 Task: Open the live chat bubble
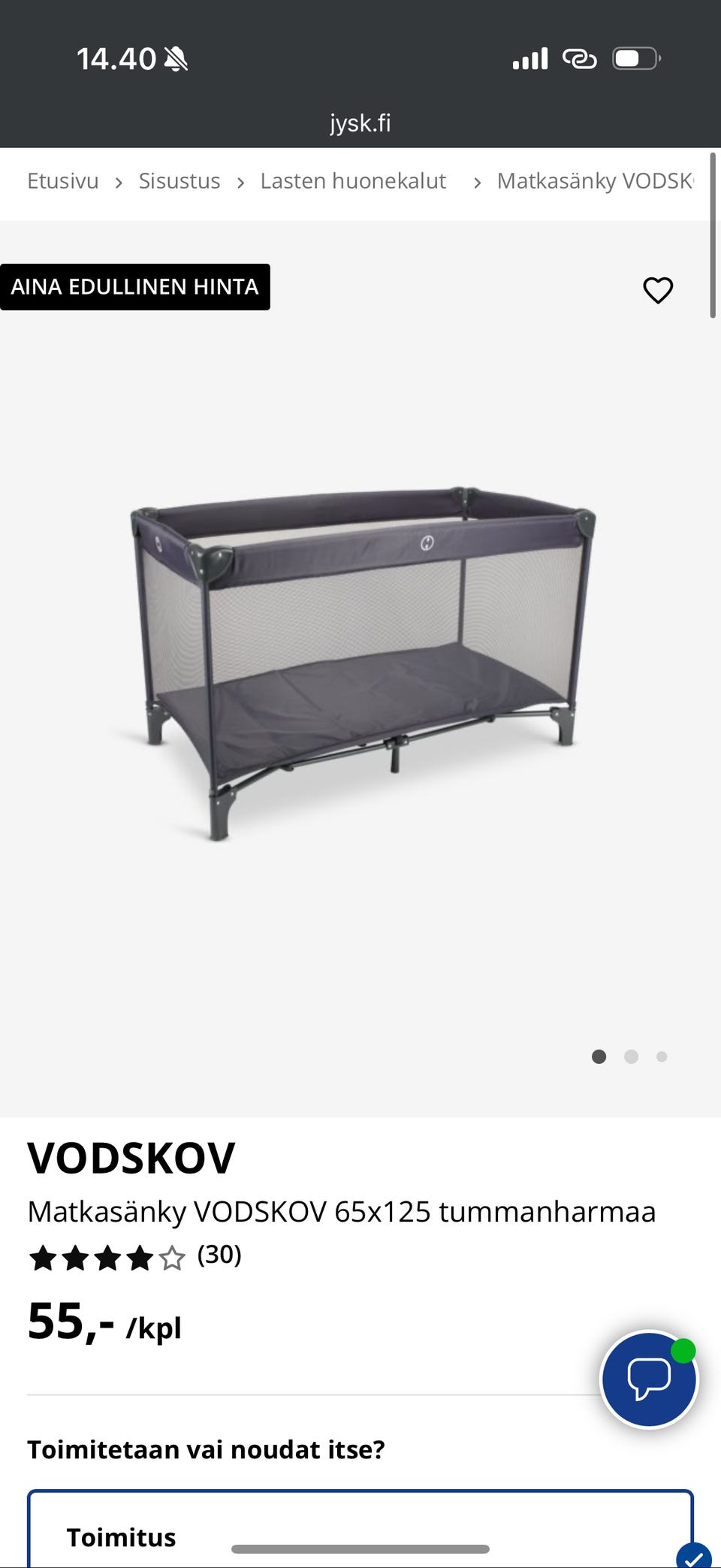(649, 1379)
